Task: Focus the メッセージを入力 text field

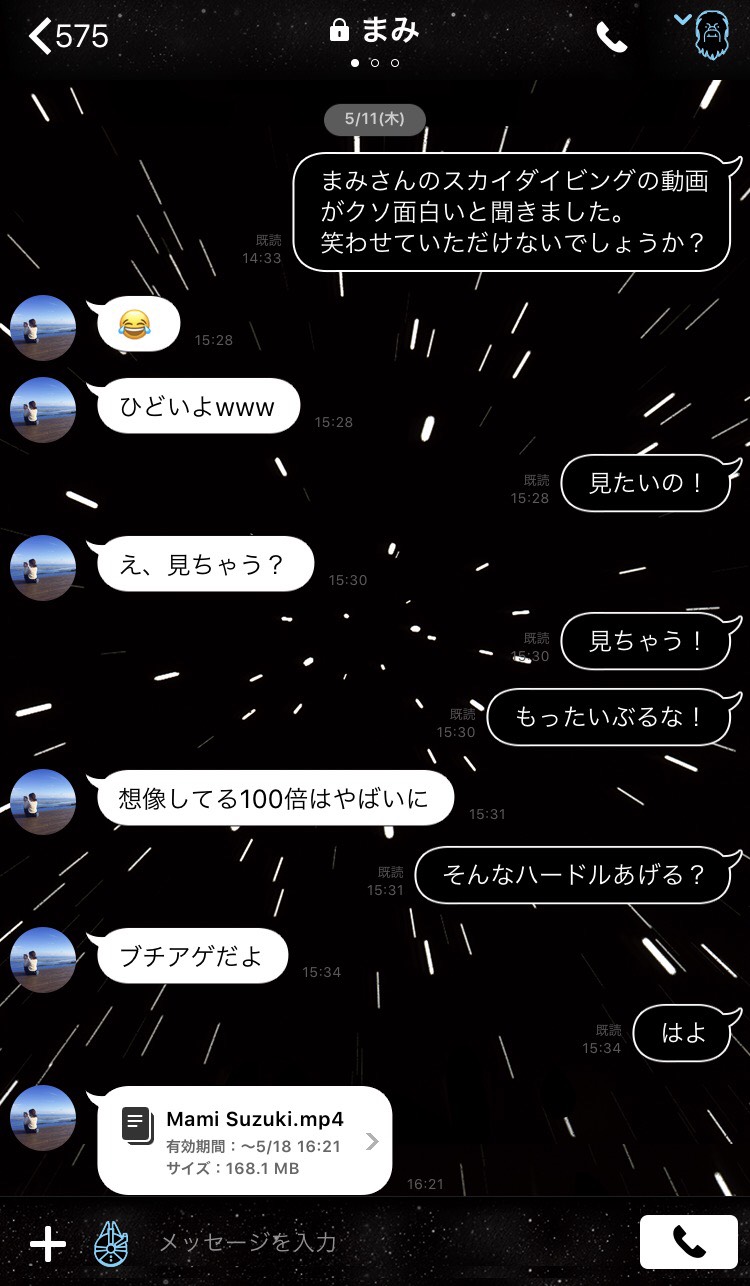Action: pos(380,1243)
